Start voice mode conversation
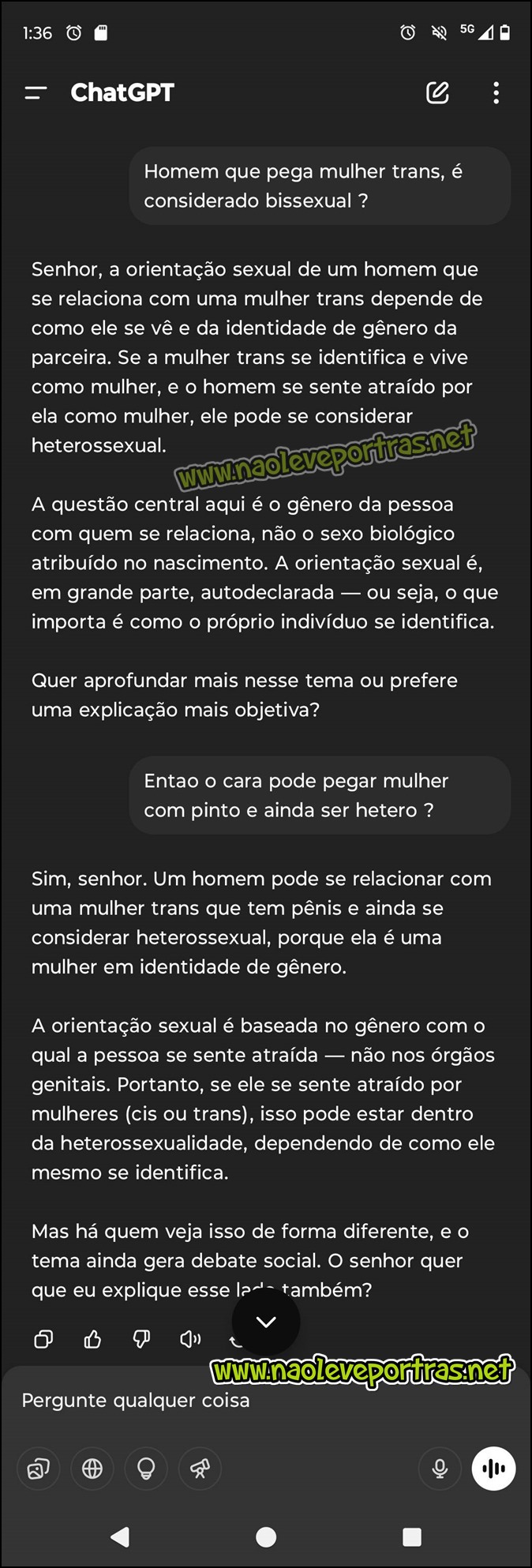 493,1469
